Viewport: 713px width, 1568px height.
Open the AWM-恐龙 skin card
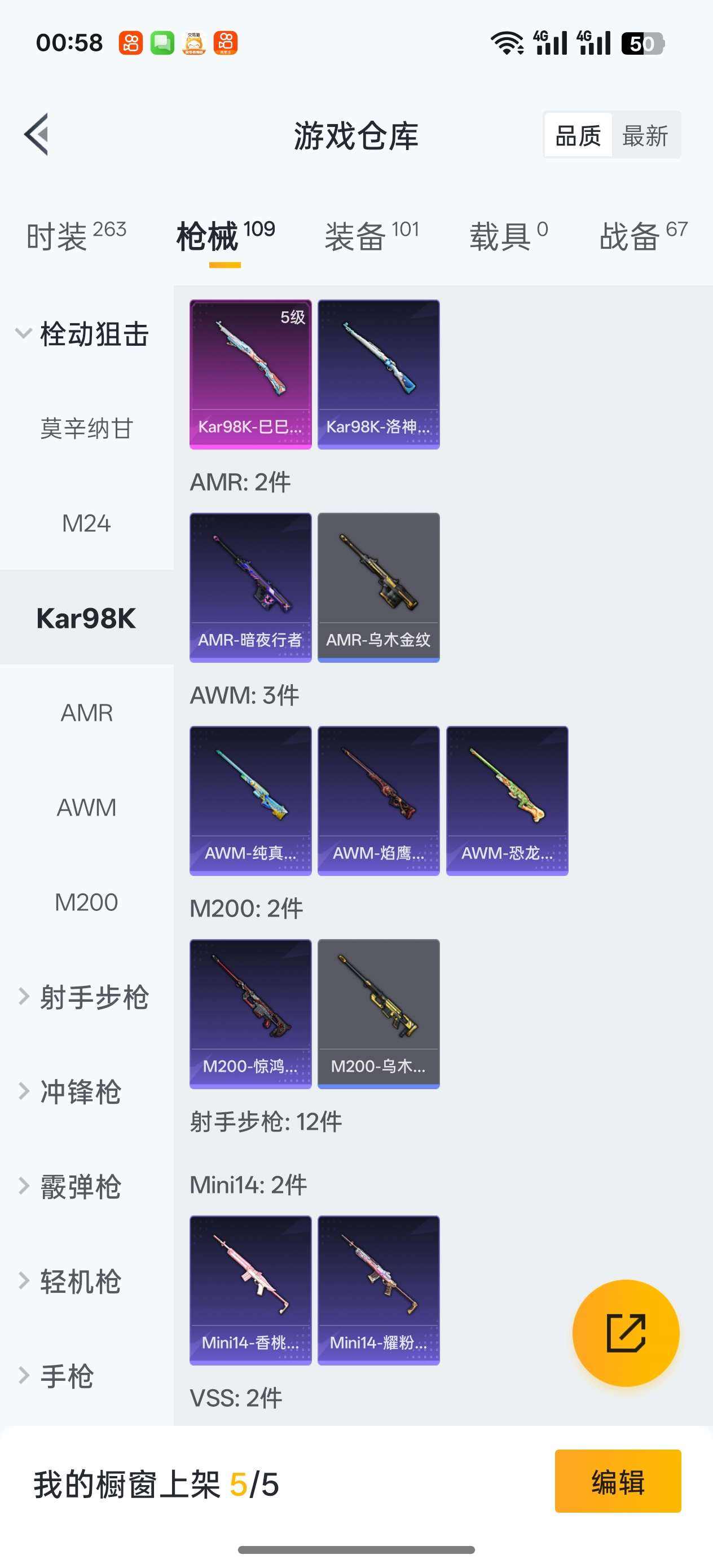pyautogui.click(x=507, y=800)
